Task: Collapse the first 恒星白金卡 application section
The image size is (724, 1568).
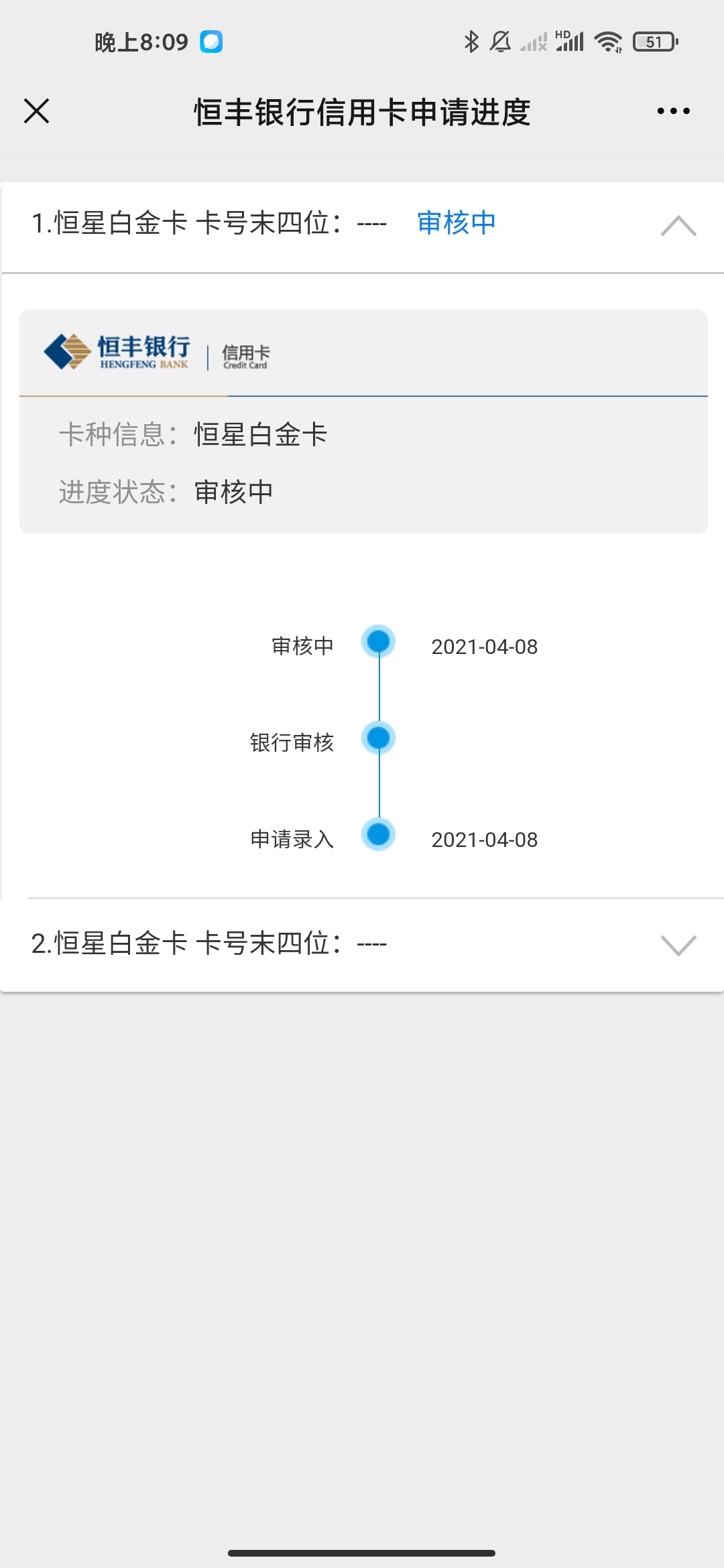Action: tap(678, 225)
